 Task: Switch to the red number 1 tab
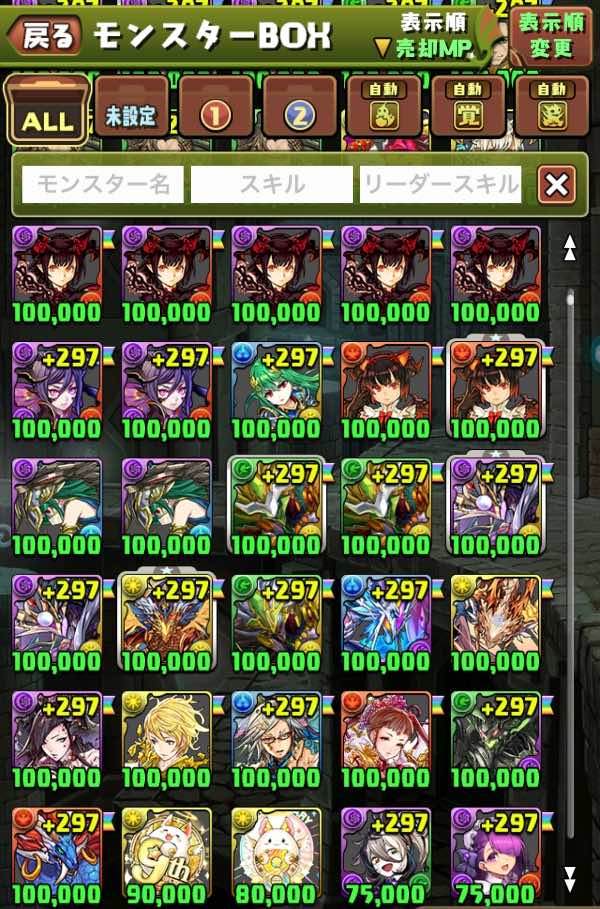[x=216, y=110]
